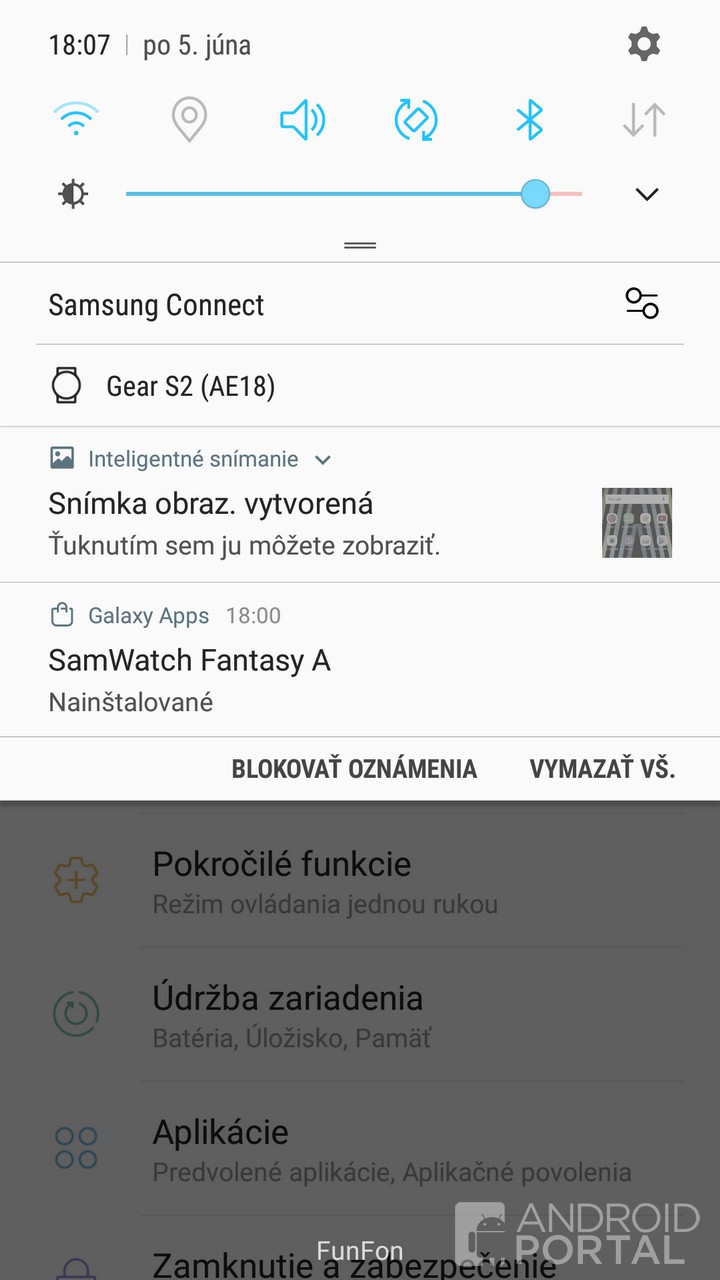Enable mobile data quick setting
Viewport: 720px width, 1280px height.
[643, 120]
